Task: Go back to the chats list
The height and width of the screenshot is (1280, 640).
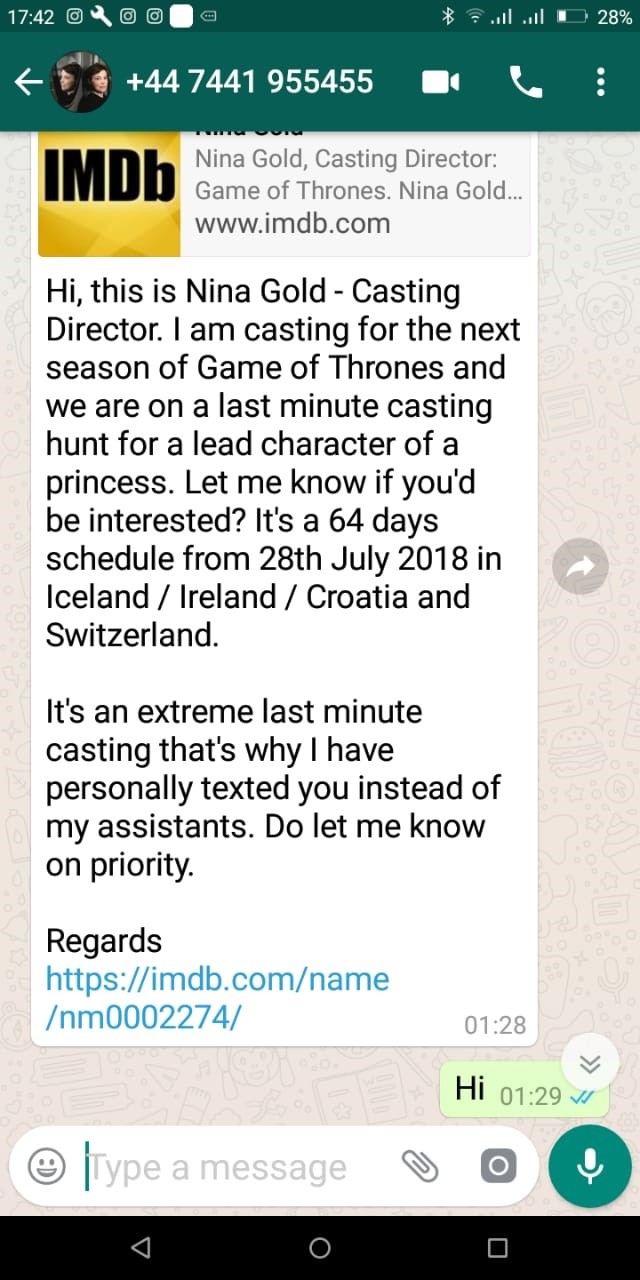Action: pos(29,82)
